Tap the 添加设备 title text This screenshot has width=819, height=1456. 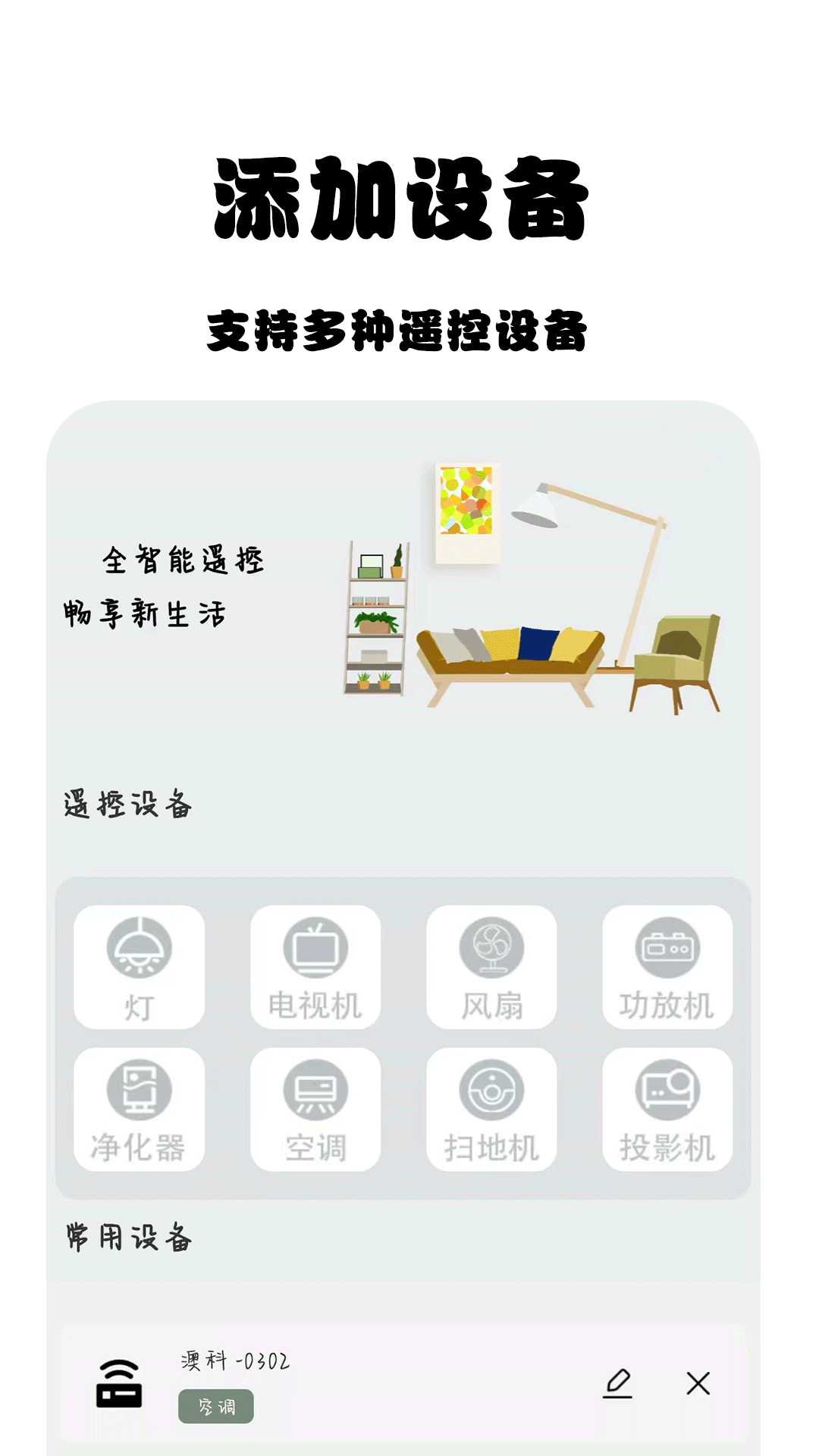coord(400,196)
